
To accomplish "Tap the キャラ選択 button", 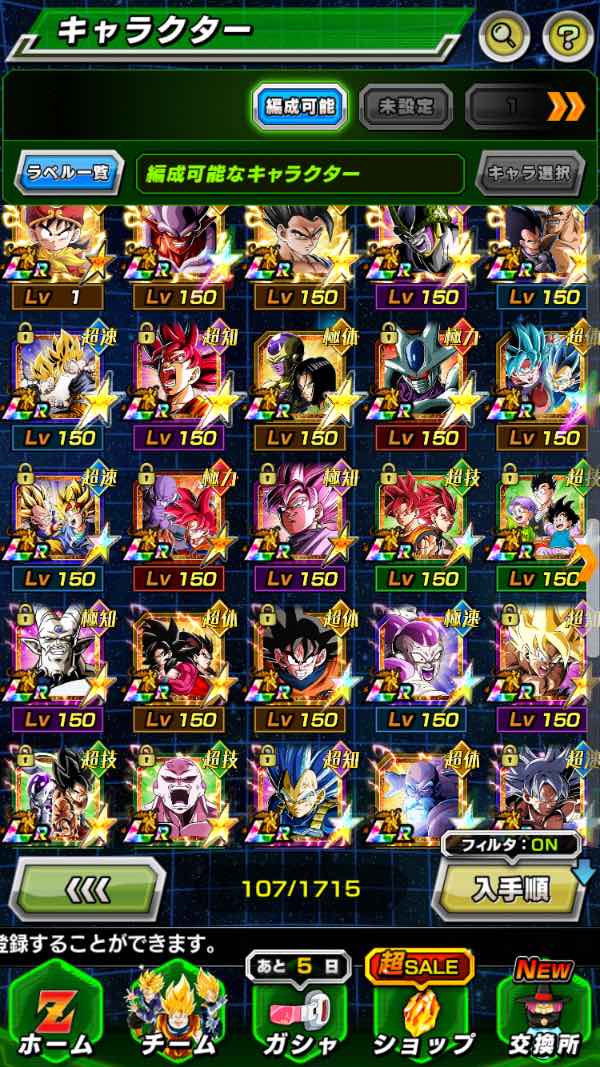I will coord(529,173).
